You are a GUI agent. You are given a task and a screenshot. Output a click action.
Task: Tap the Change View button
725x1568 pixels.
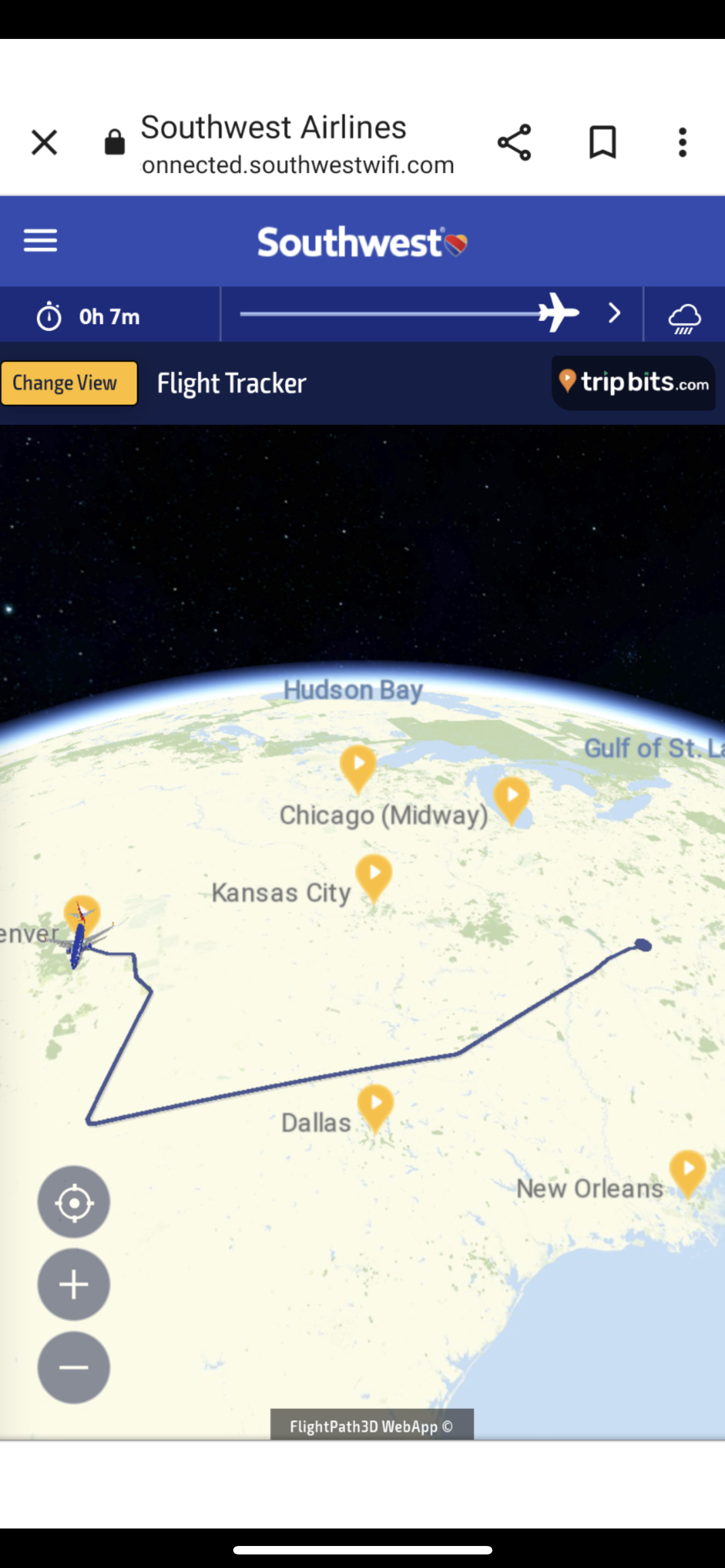(x=69, y=383)
